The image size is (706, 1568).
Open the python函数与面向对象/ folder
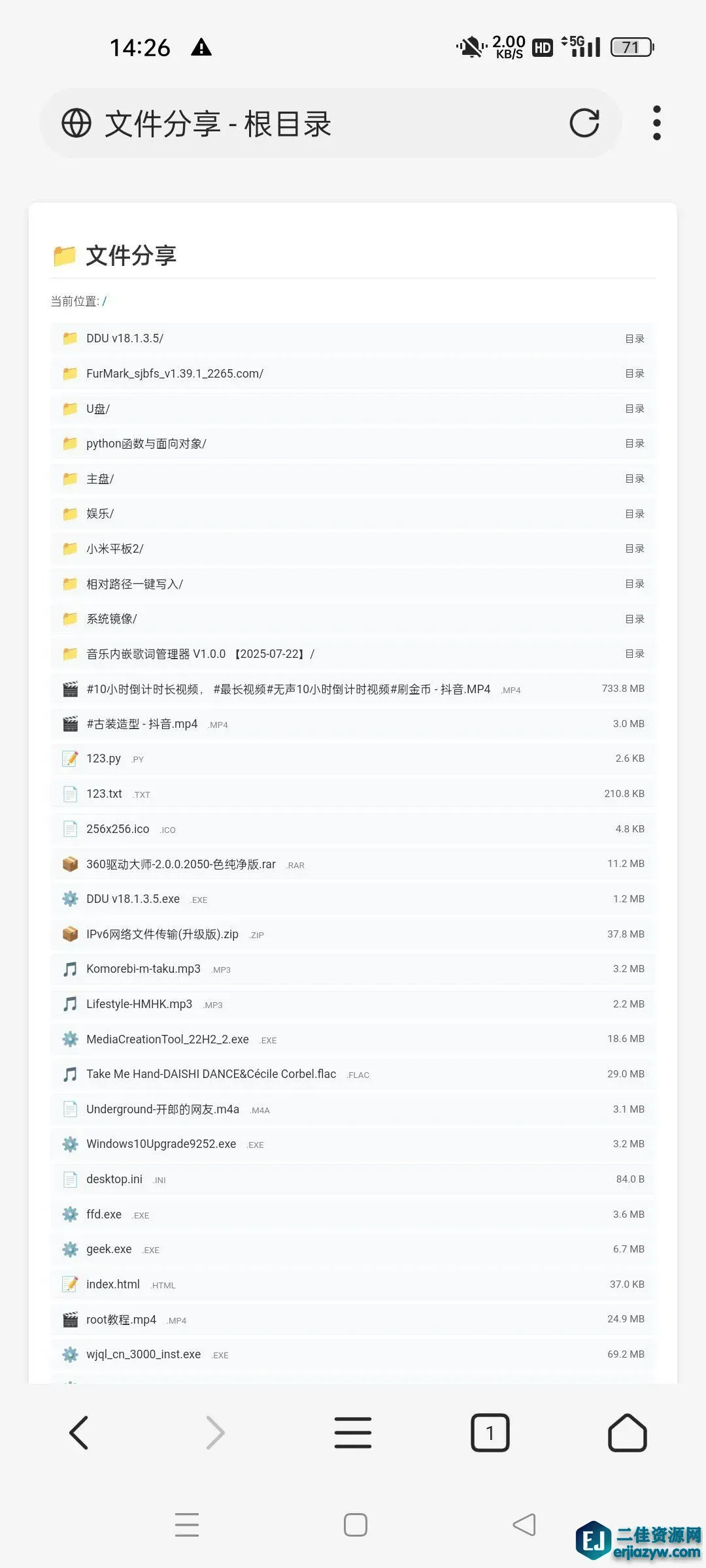point(146,444)
